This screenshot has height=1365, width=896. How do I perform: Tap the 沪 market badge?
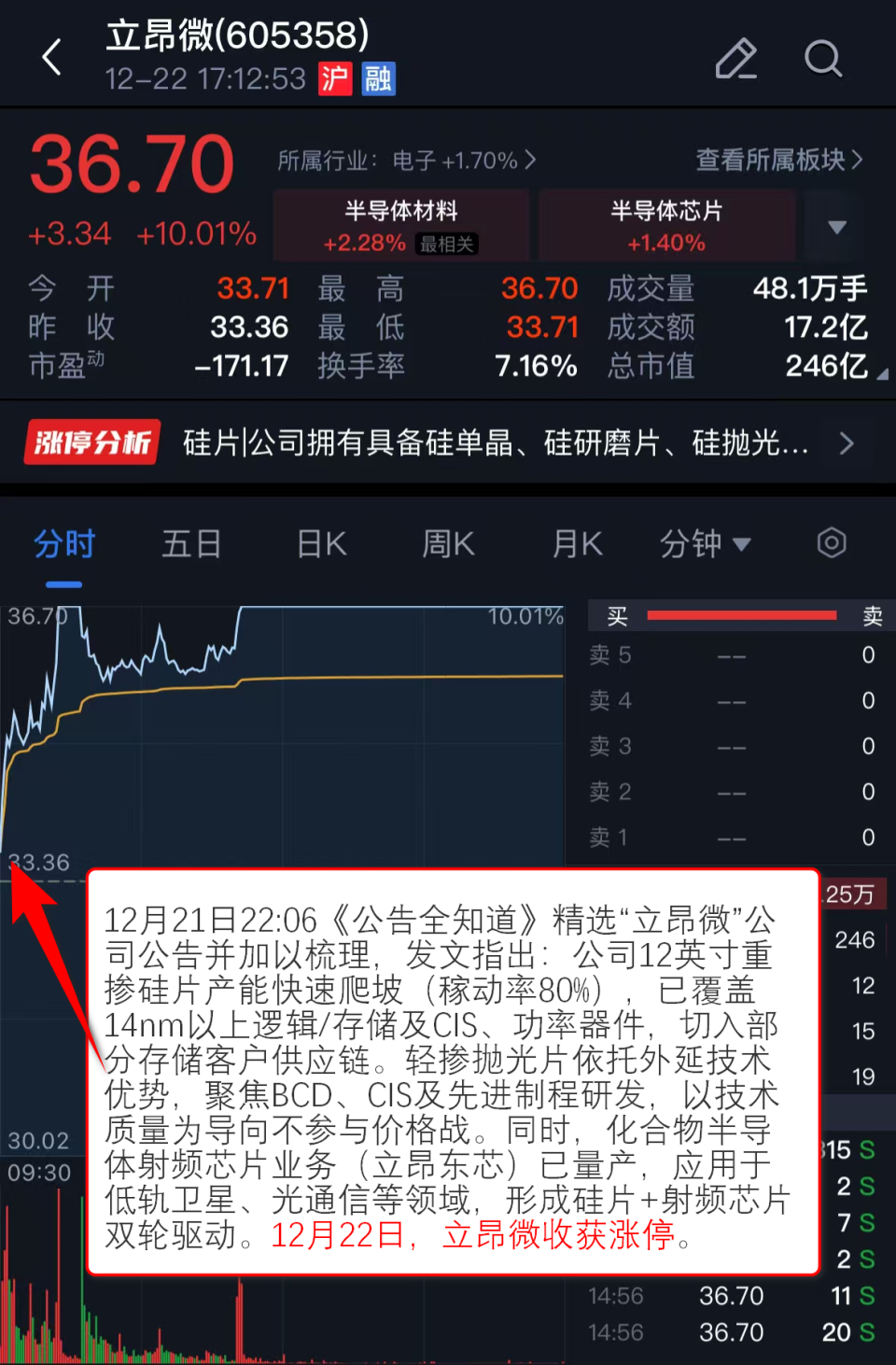[x=334, y=79]
